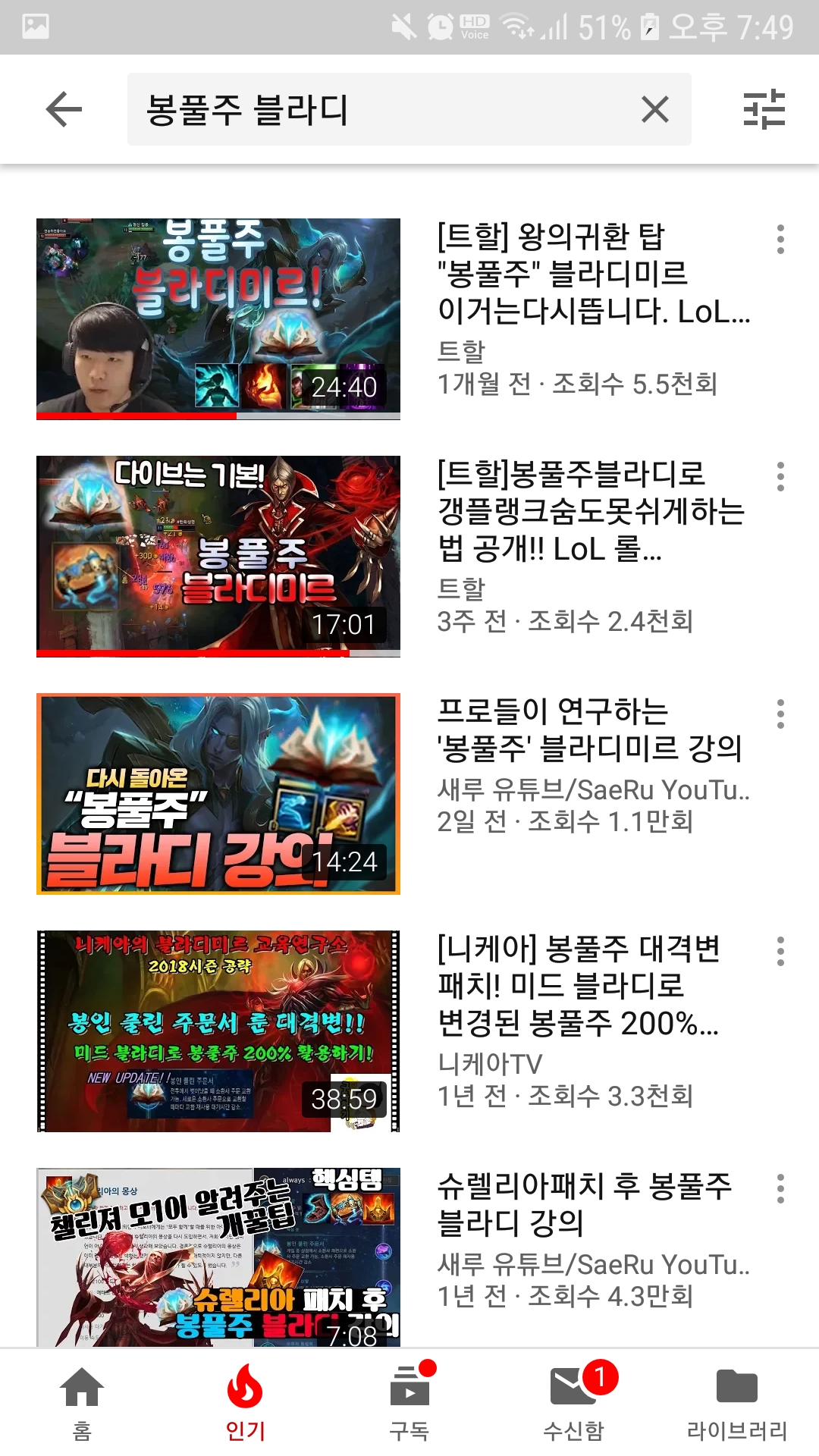Screen dimensions: 819x1456
Task: Tap the search field with 봉풀주 블라디
Action: tap(379, 109)
